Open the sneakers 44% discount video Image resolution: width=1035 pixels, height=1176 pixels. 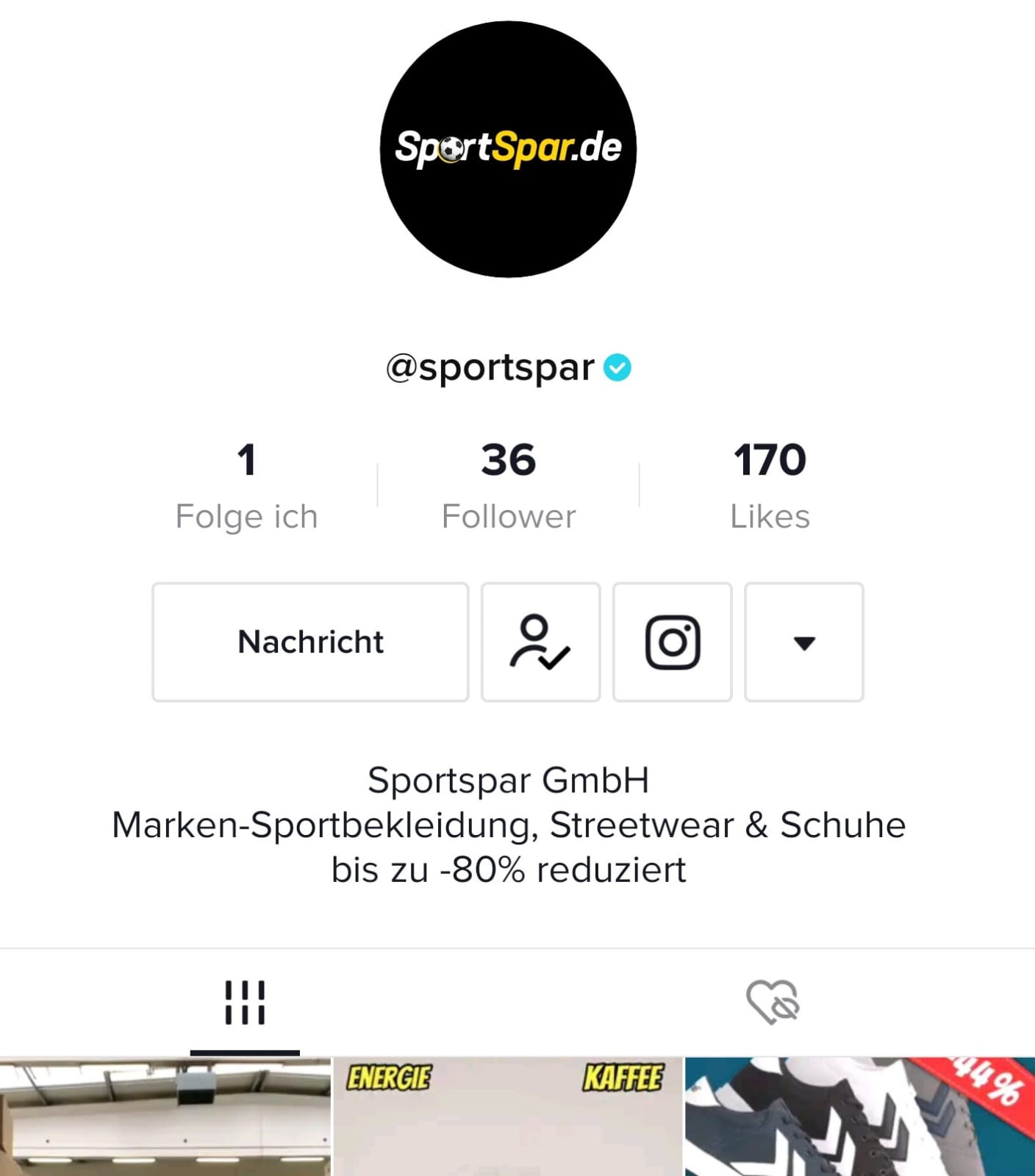point(860,1117)
